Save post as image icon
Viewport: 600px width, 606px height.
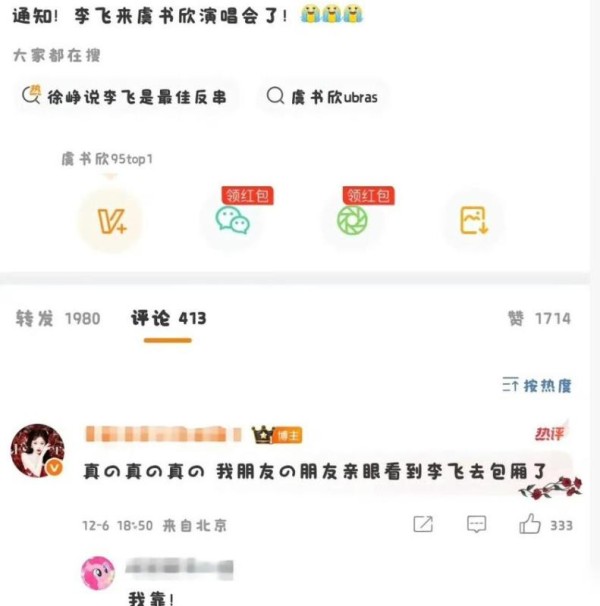[x=473, y=220]
